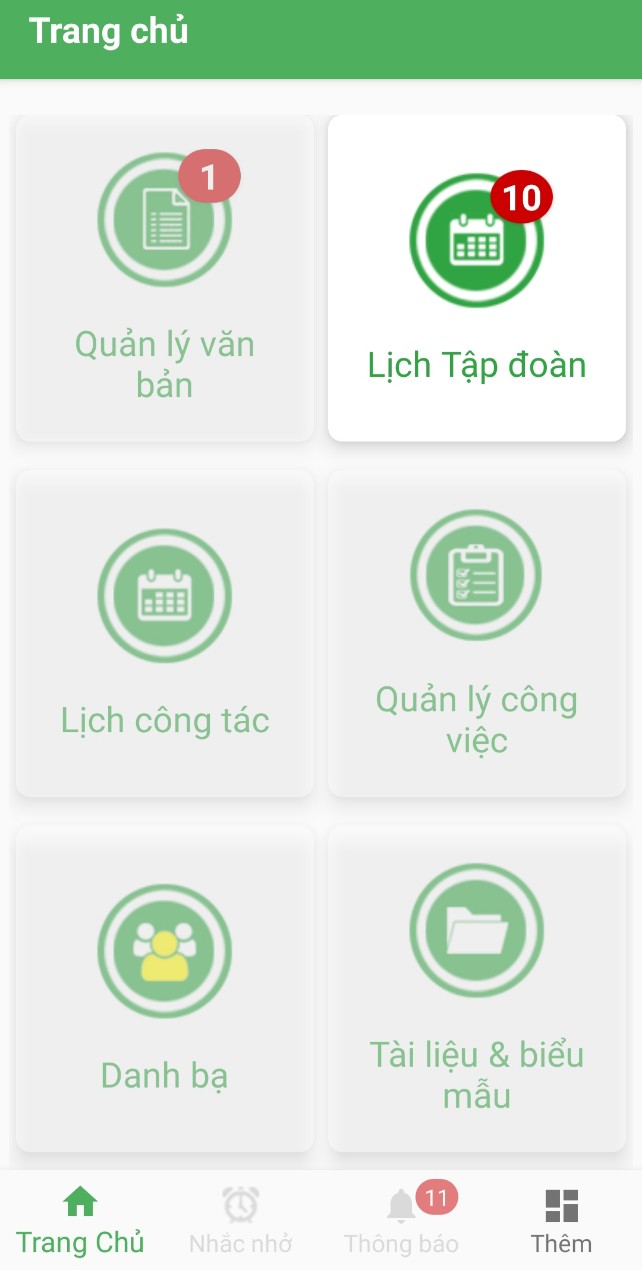Open the Quản lý văn bản tile
The height and width of the screenshot is (1280, 642).
[x=165, y=278]
